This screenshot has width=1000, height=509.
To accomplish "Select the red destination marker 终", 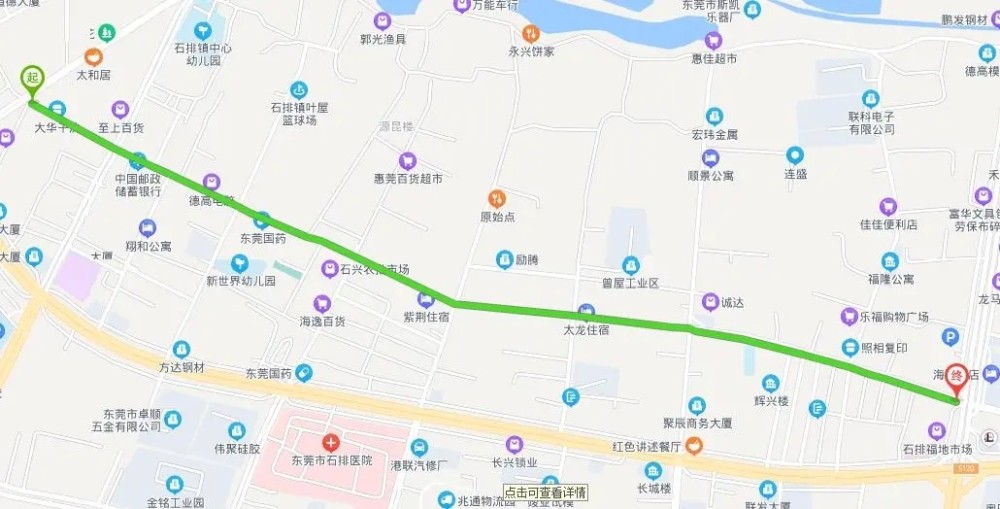I will click(x=955, y=377).
